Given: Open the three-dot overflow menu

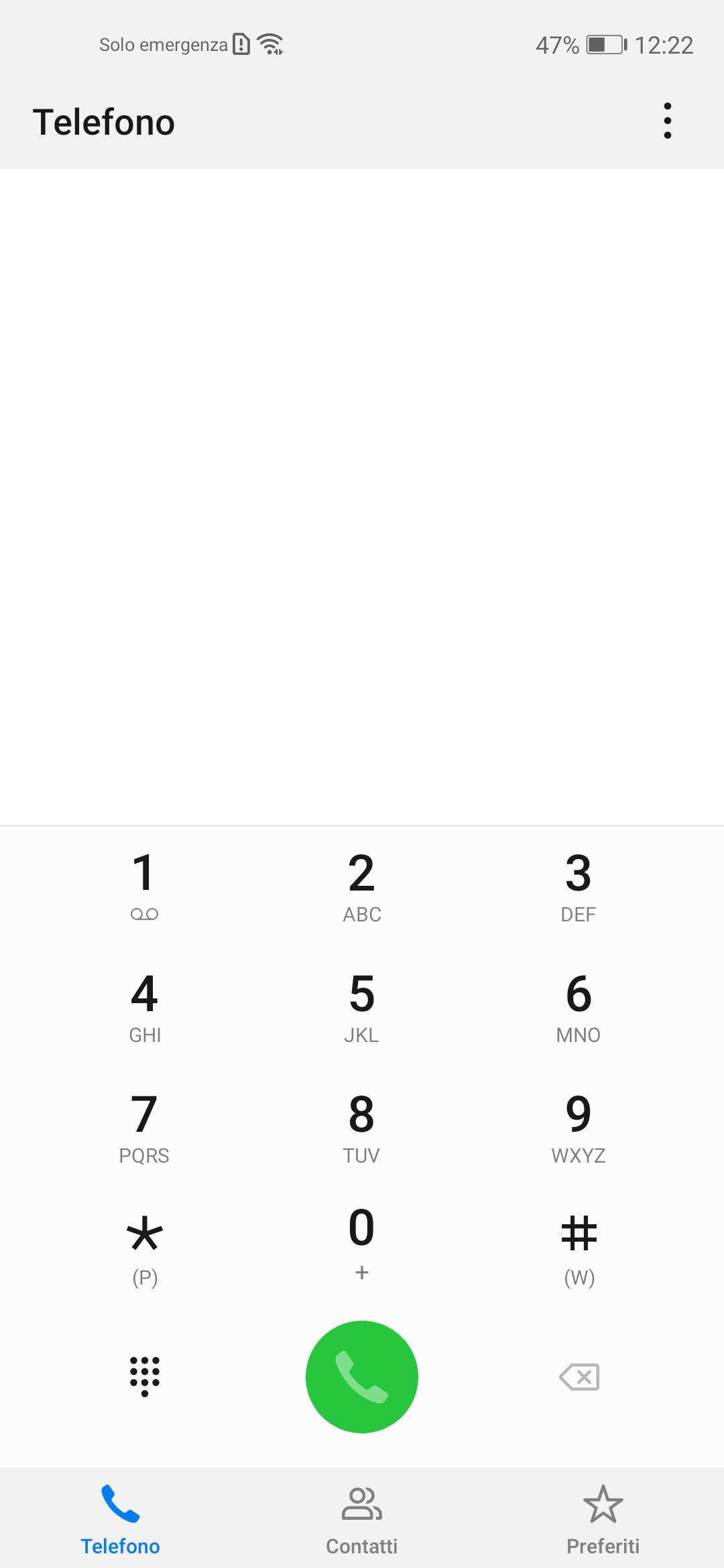Looking at the screenshot, I should [x=667, y=121].
